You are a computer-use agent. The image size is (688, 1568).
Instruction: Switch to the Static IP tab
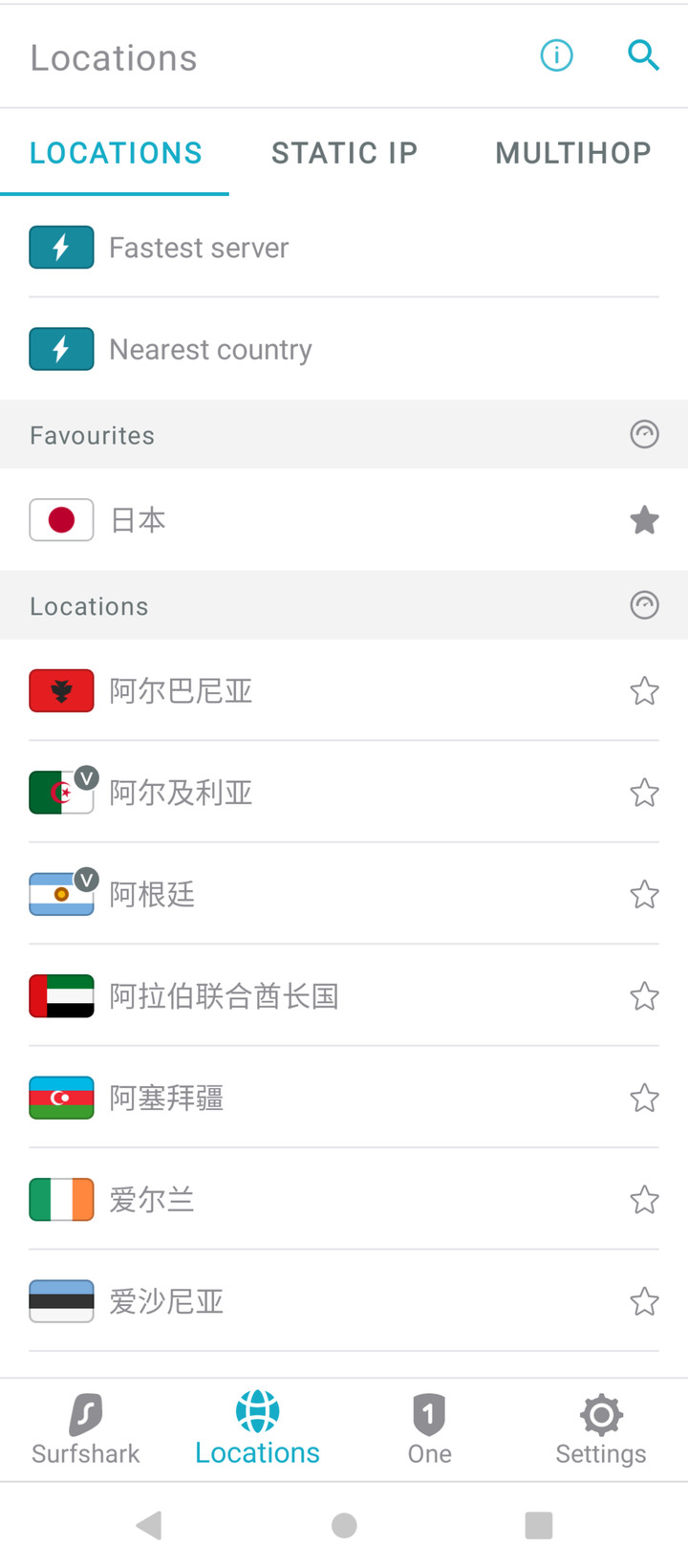[344, 153]
